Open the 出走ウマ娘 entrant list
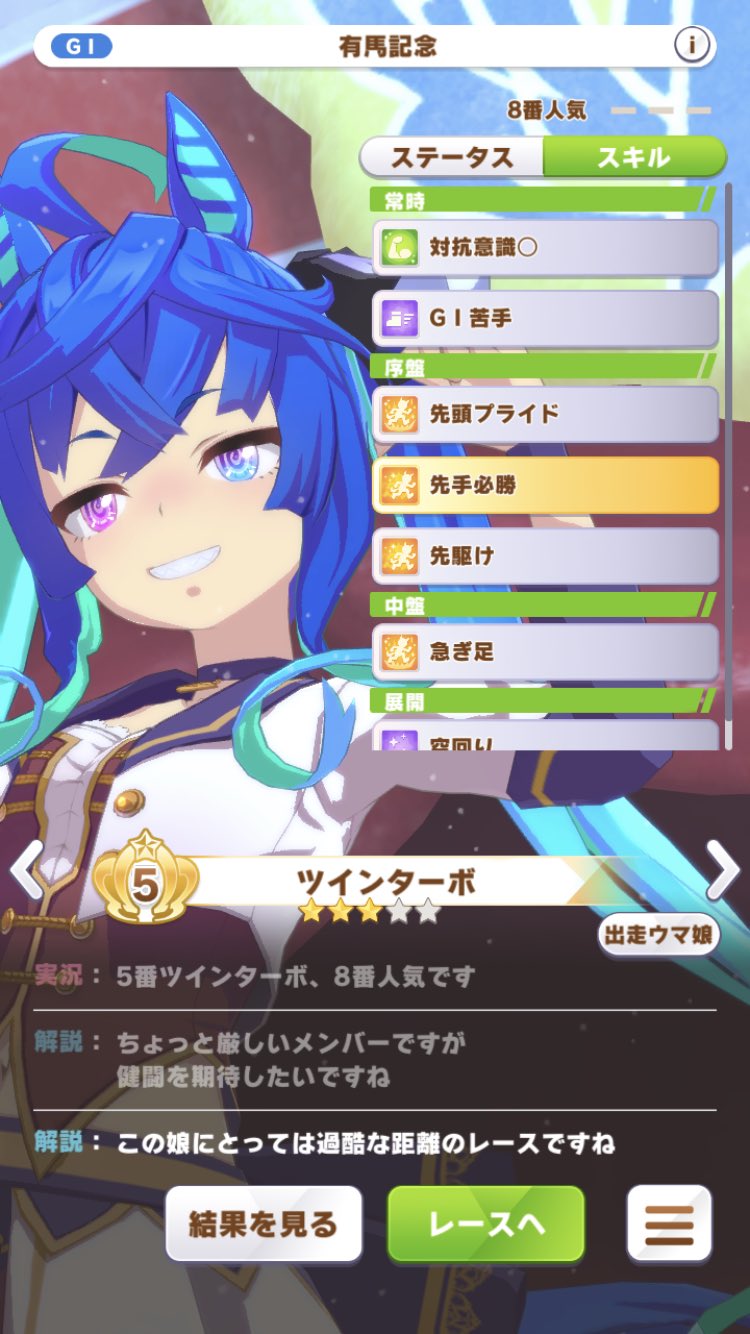The height and width of the screenshot is (1334, 750). point(658,935)
